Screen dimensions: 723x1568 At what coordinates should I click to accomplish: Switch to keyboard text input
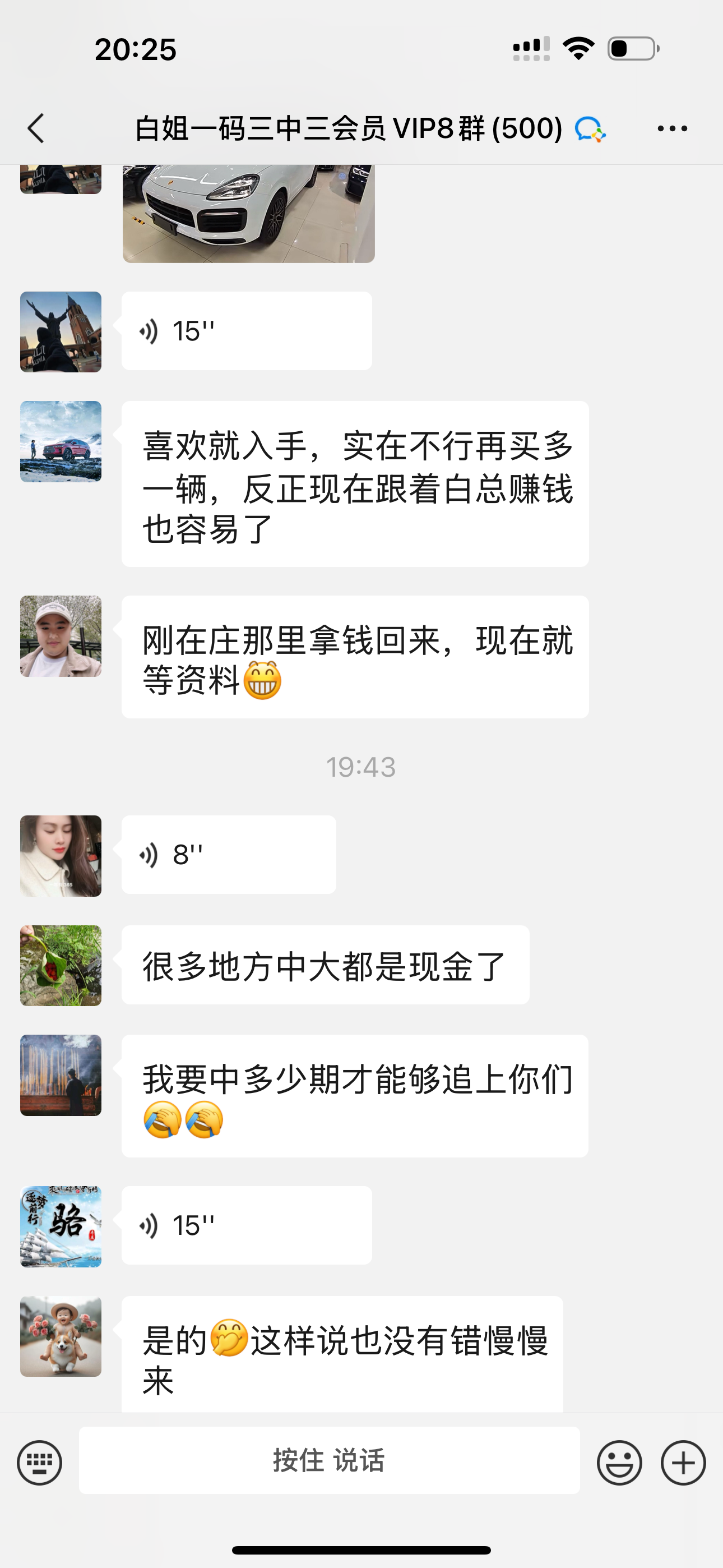click(40, 1462)
